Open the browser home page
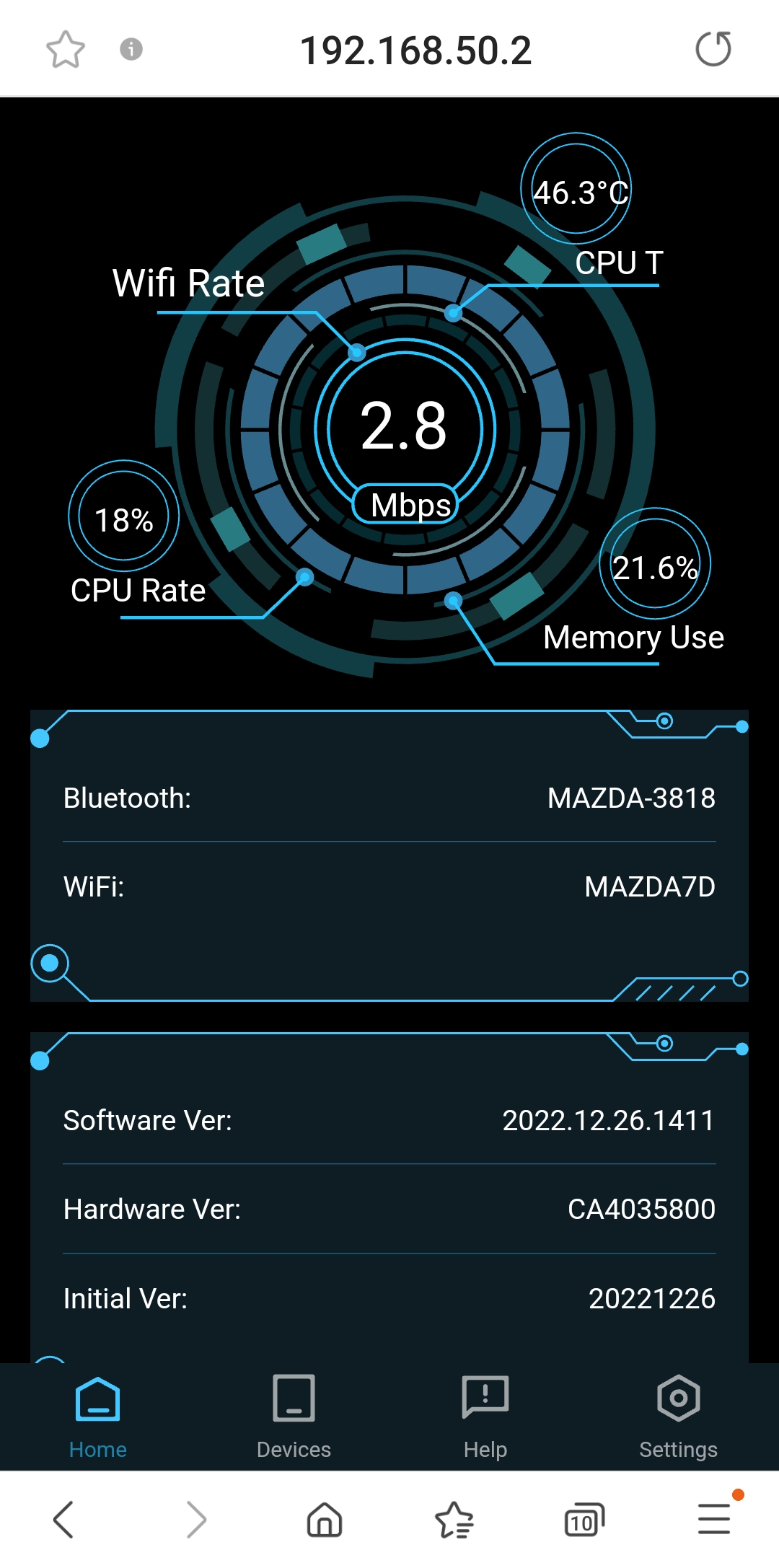 pos(325,1520)
